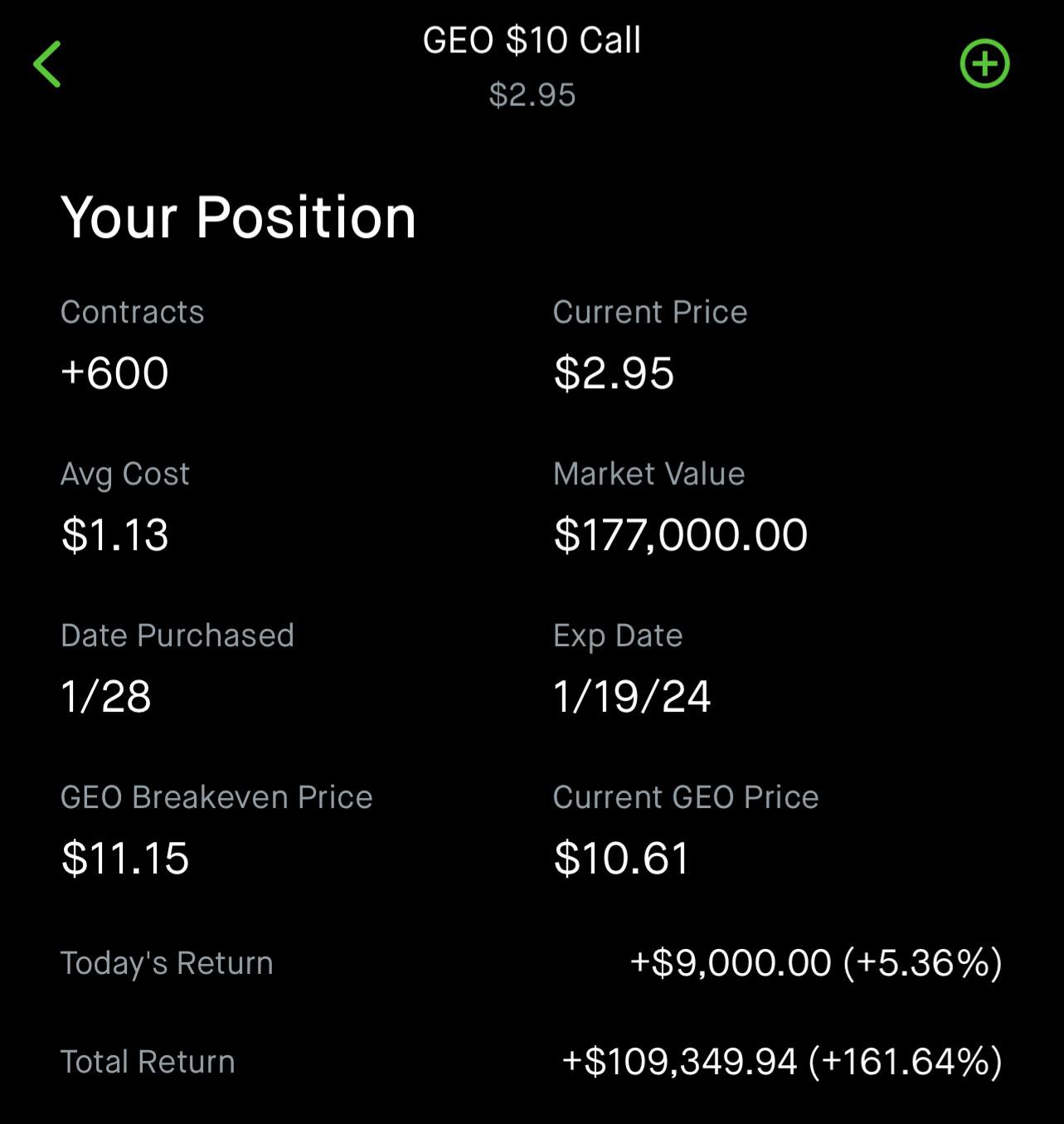The width and height of the screenshot is (1064, 1124).
Task: Go back using the green arrow
Action: [47, 65]
